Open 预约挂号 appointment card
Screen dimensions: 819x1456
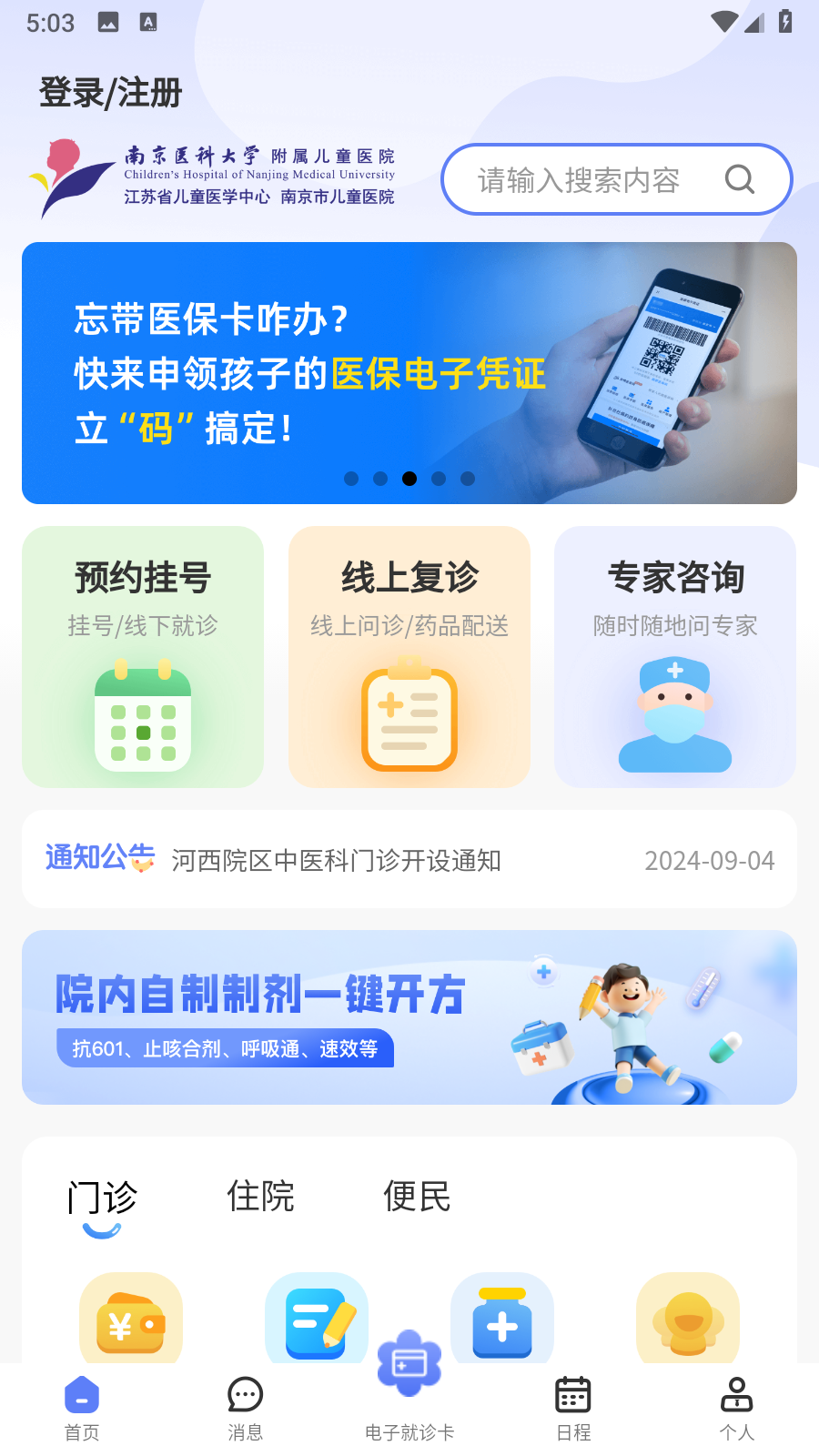tap(143, 656)
